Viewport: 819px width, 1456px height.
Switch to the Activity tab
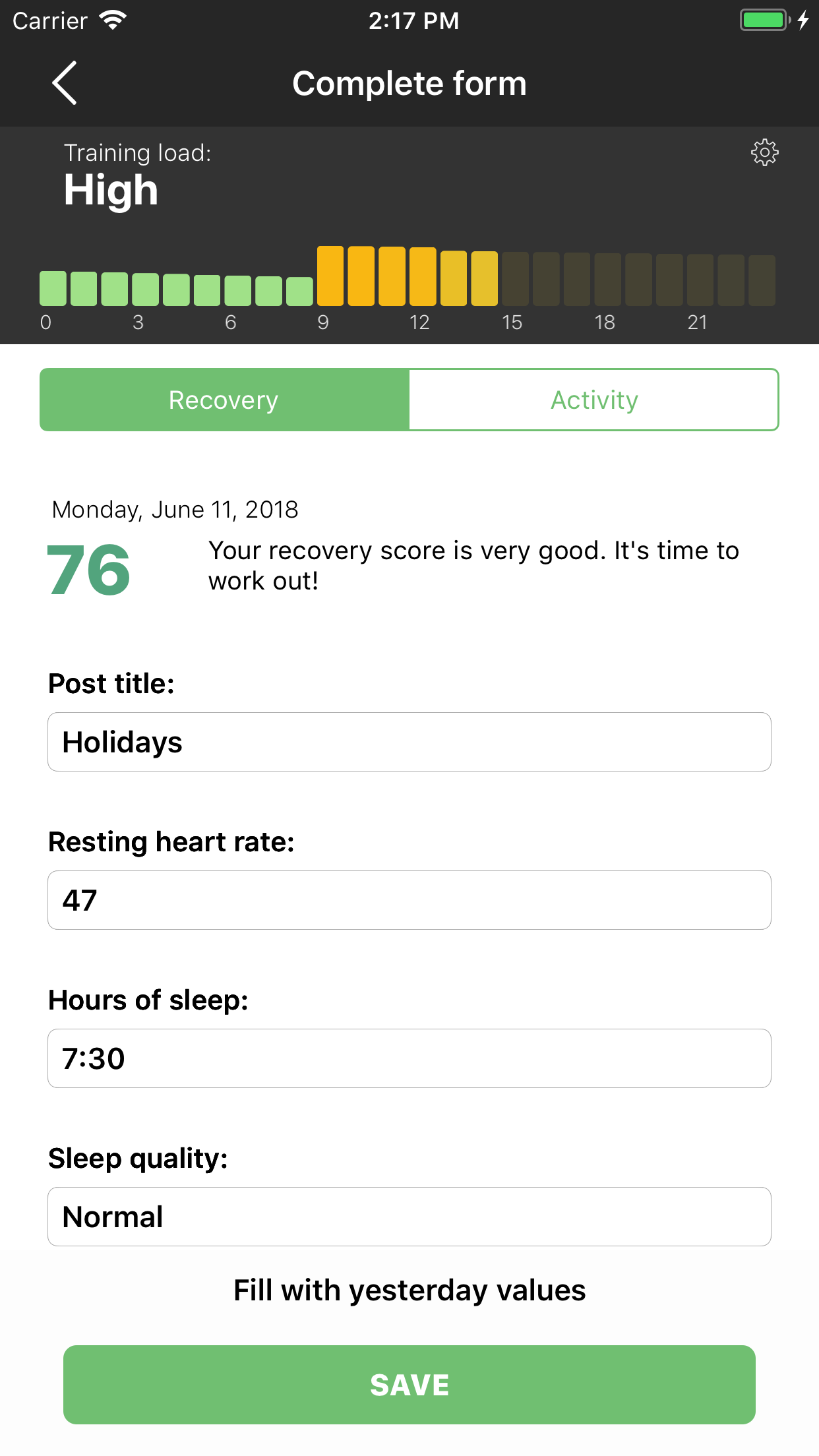point(593,400)
